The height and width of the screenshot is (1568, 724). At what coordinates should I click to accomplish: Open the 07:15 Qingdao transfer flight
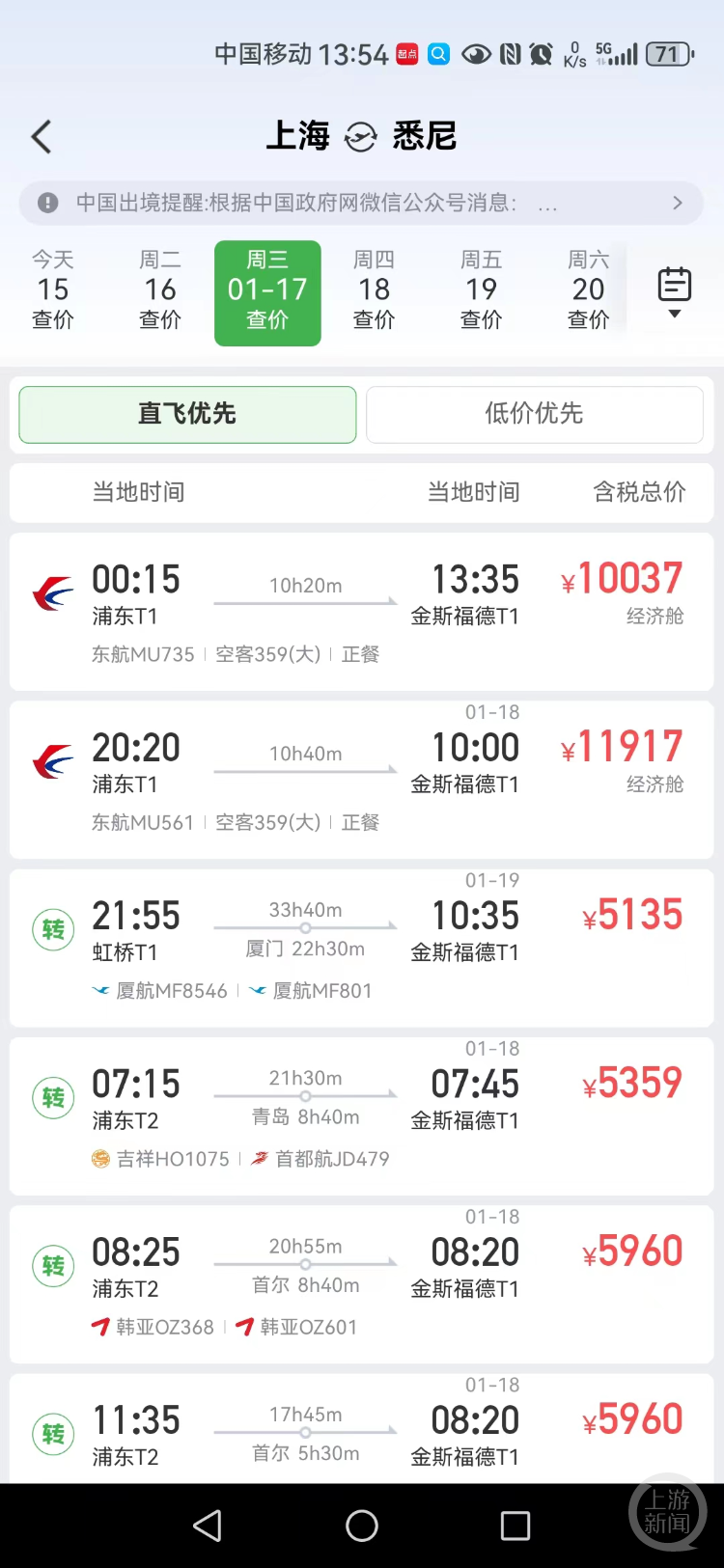361,1115
